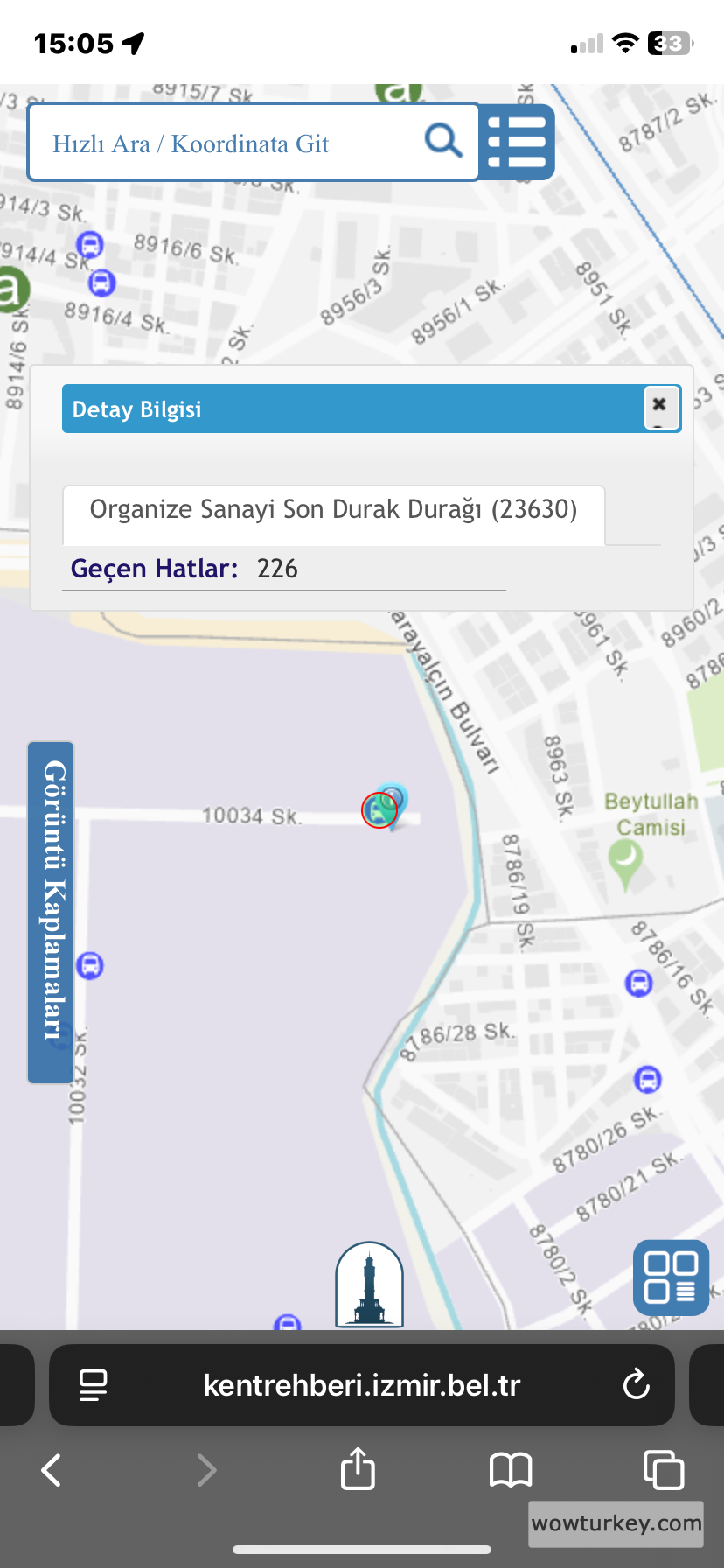This screenshot has width=724, height=1568.
Task: Open the list menu button
Action: (x=517, y=142)
